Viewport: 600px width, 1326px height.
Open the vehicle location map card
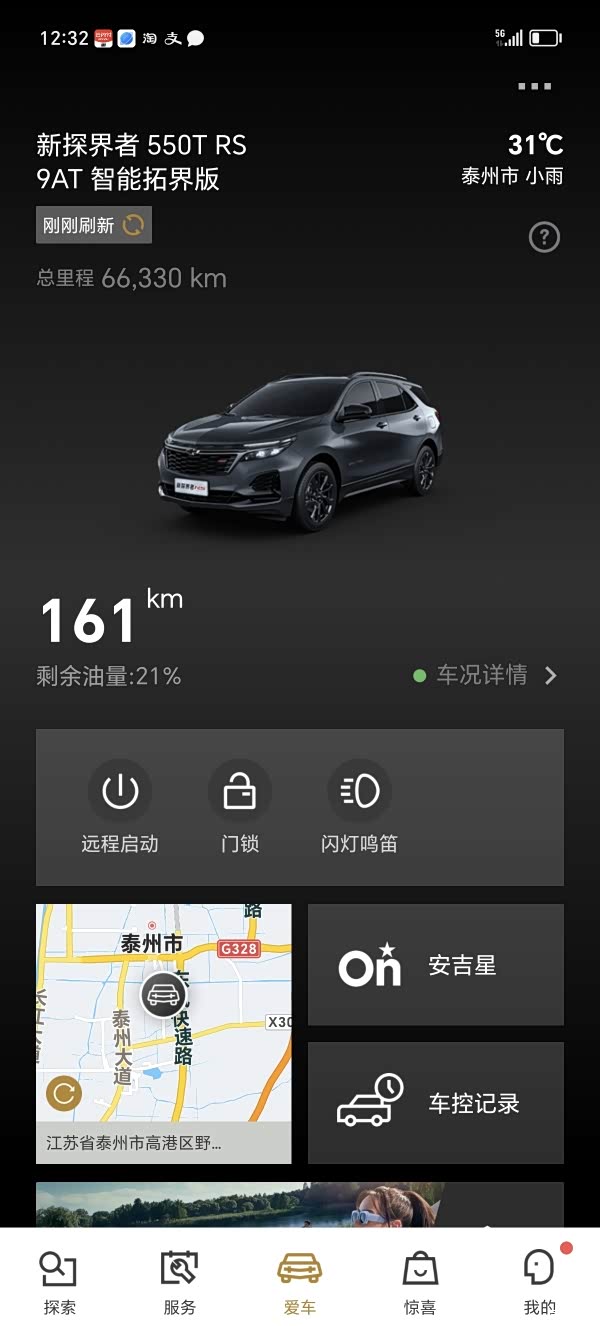[164, 1034]
